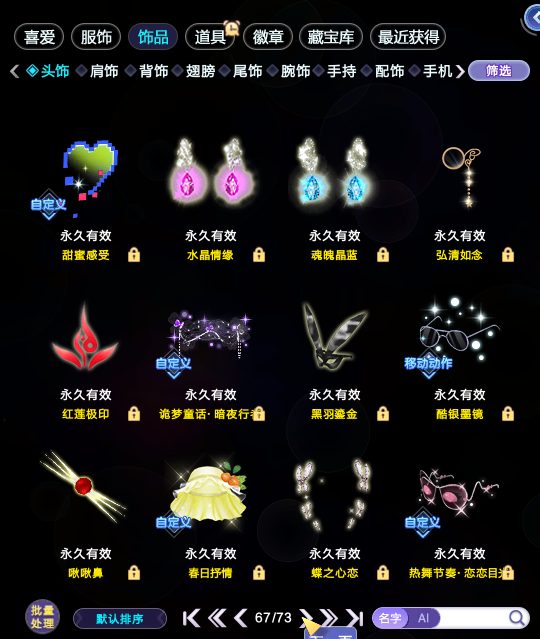Image resolution: width=540 pixels, height=639 pixels.
Task: Toggle the lock icon for 黑羽鎏金
Action: [x=383, y=414]
